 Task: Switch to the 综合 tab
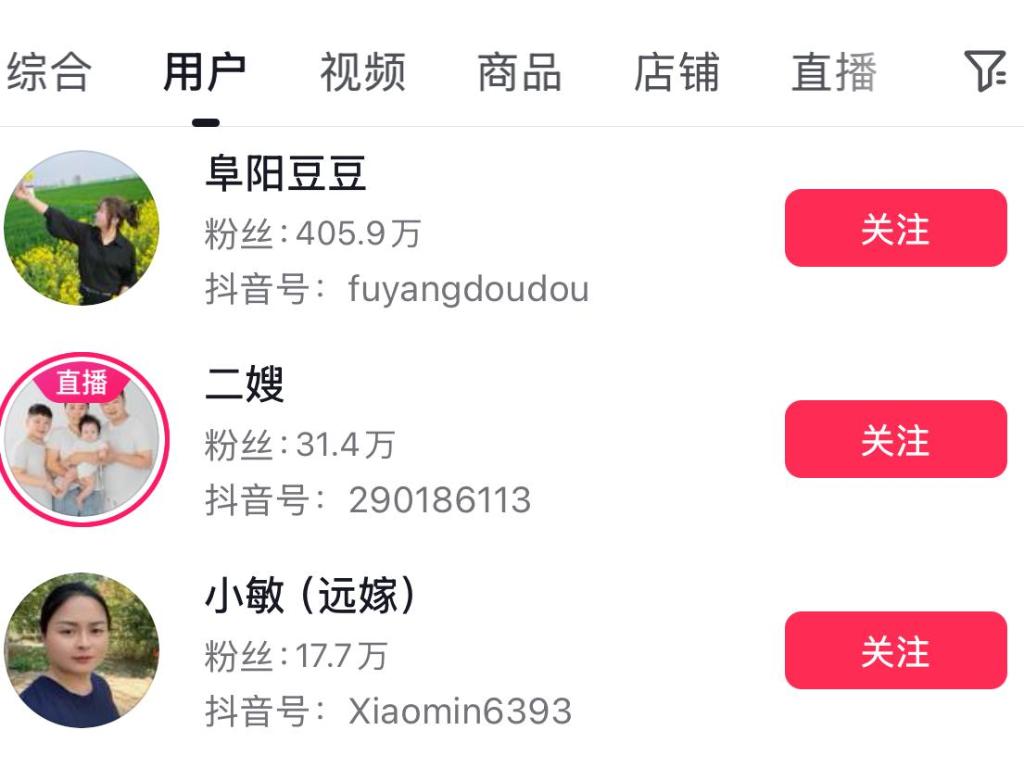[x=49, y=72]
